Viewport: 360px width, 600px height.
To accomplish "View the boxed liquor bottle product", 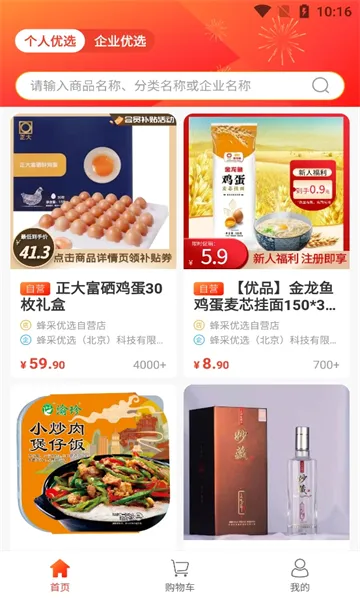I will pos(266,468).
